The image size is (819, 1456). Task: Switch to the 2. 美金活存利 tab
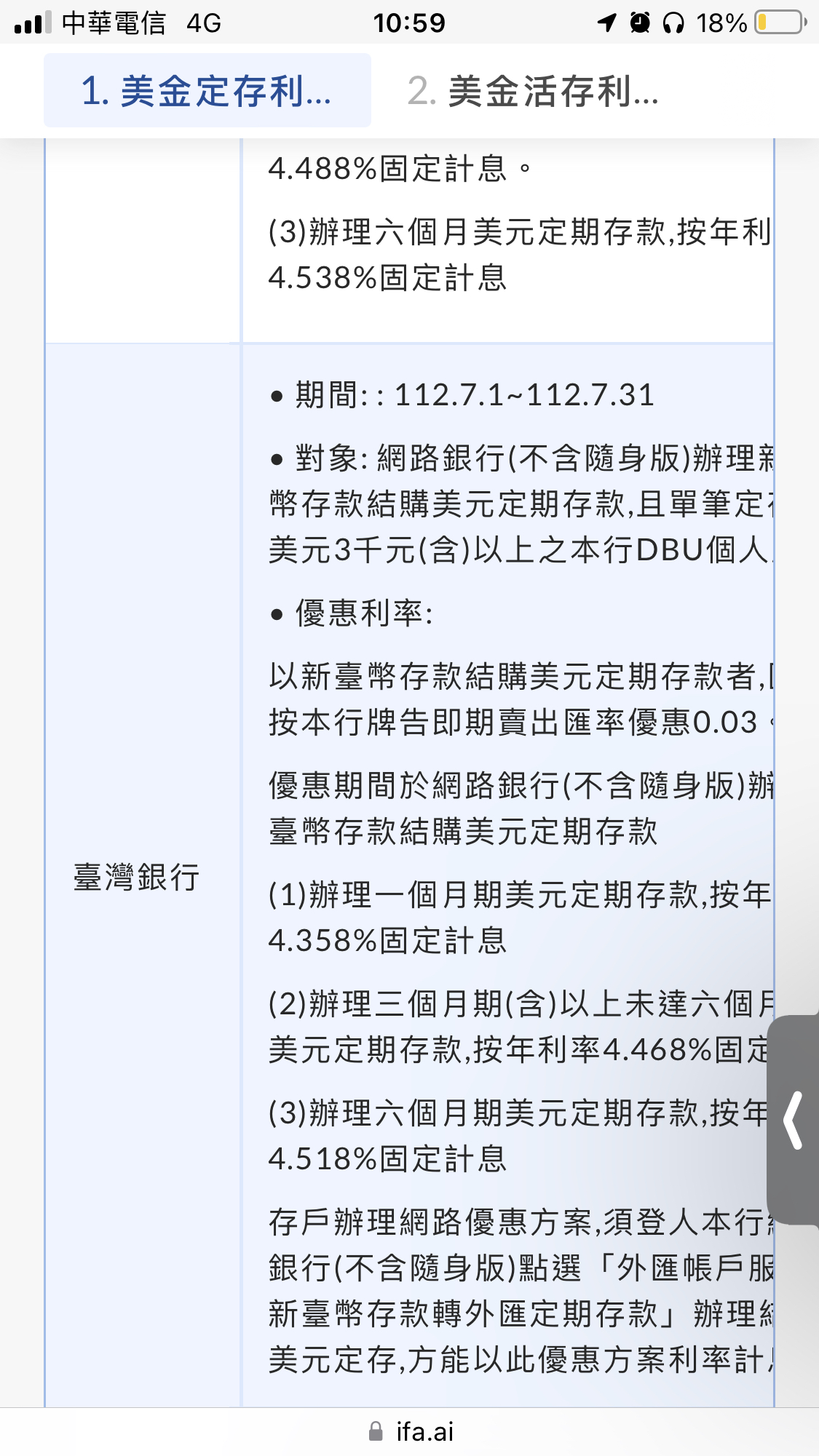533,92
